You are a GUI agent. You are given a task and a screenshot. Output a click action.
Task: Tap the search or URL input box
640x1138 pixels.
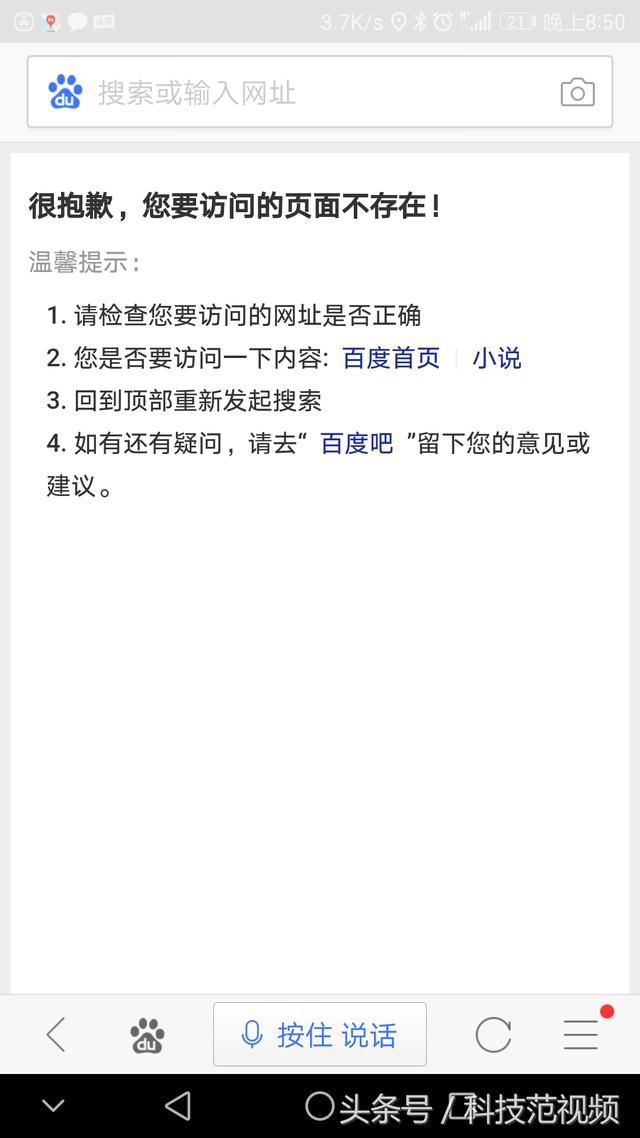click(x=300, y=93)
